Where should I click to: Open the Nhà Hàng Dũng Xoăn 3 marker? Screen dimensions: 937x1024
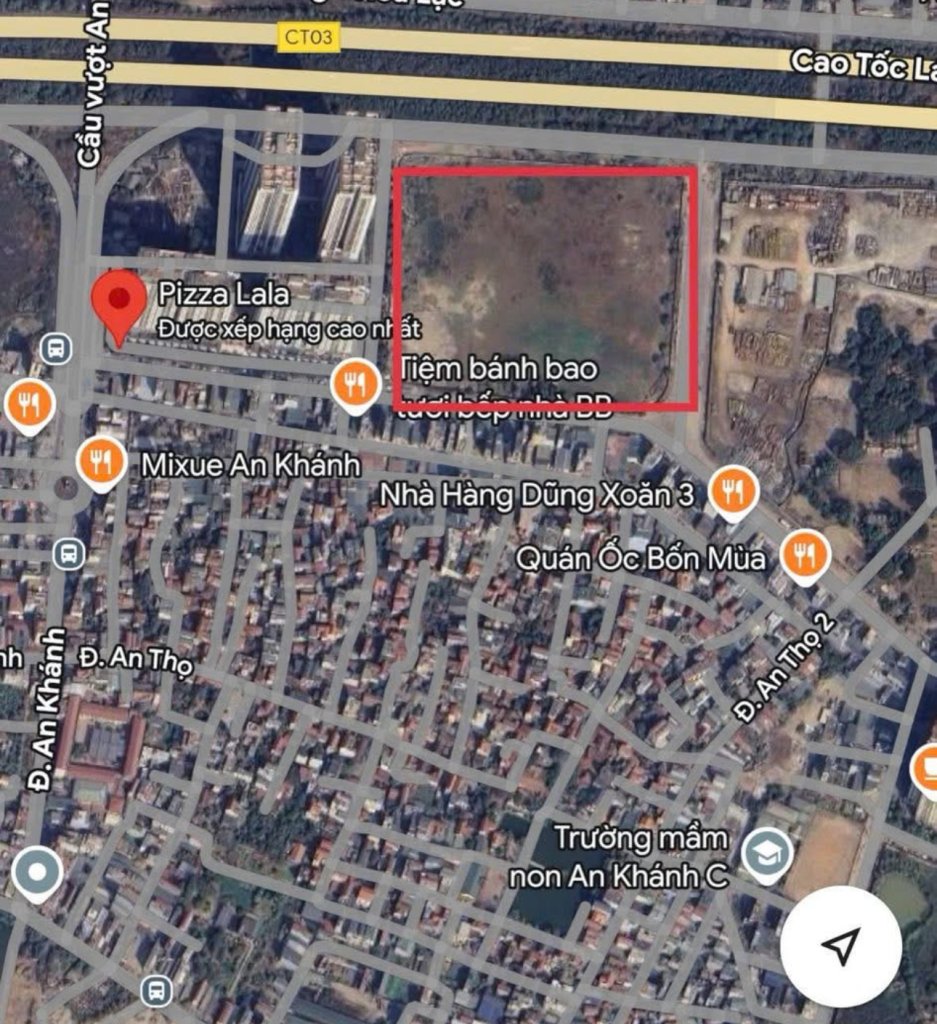[x=733, y=491]
